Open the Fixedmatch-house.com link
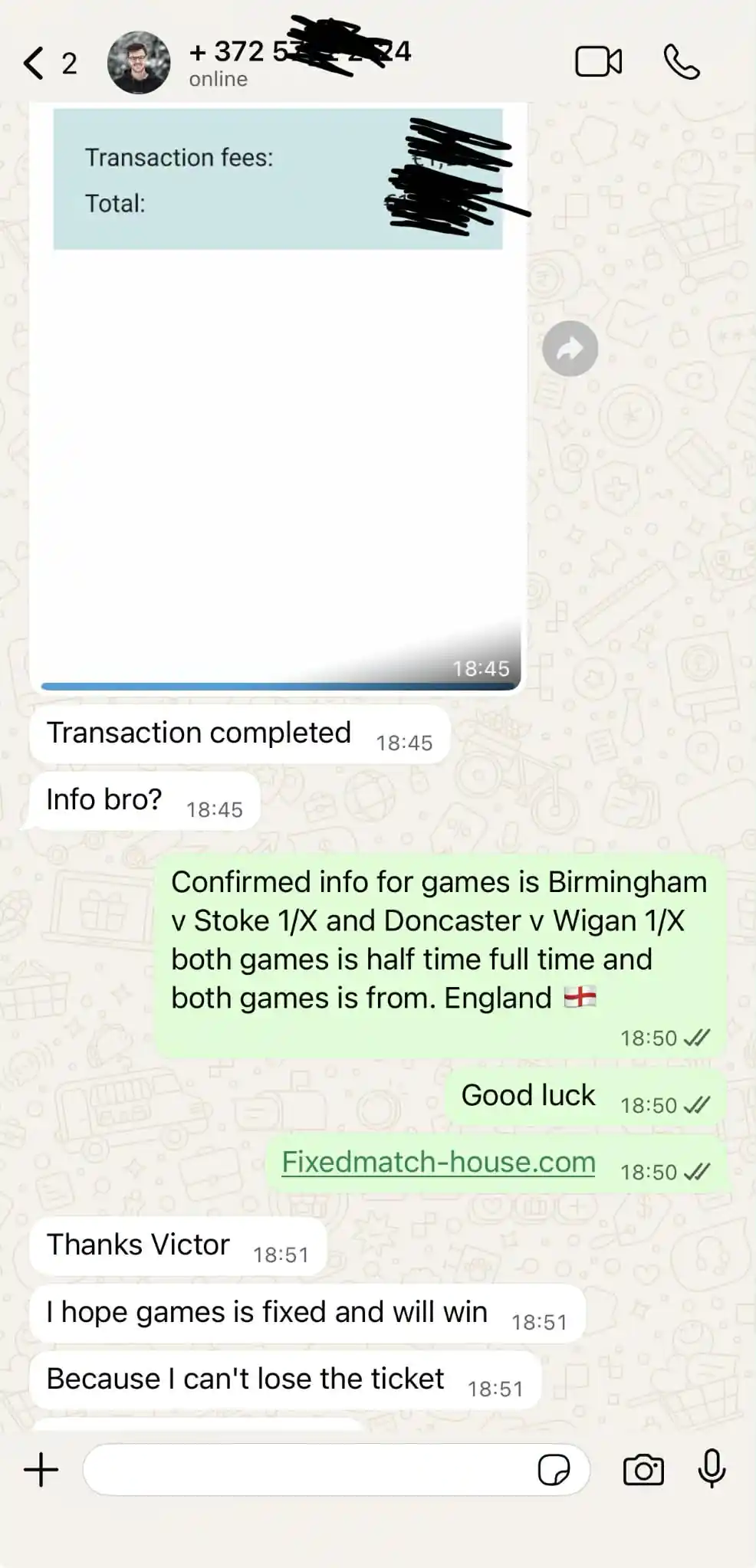The height and width of the screenshot is (1568, 756). [x=438, y=1162]
